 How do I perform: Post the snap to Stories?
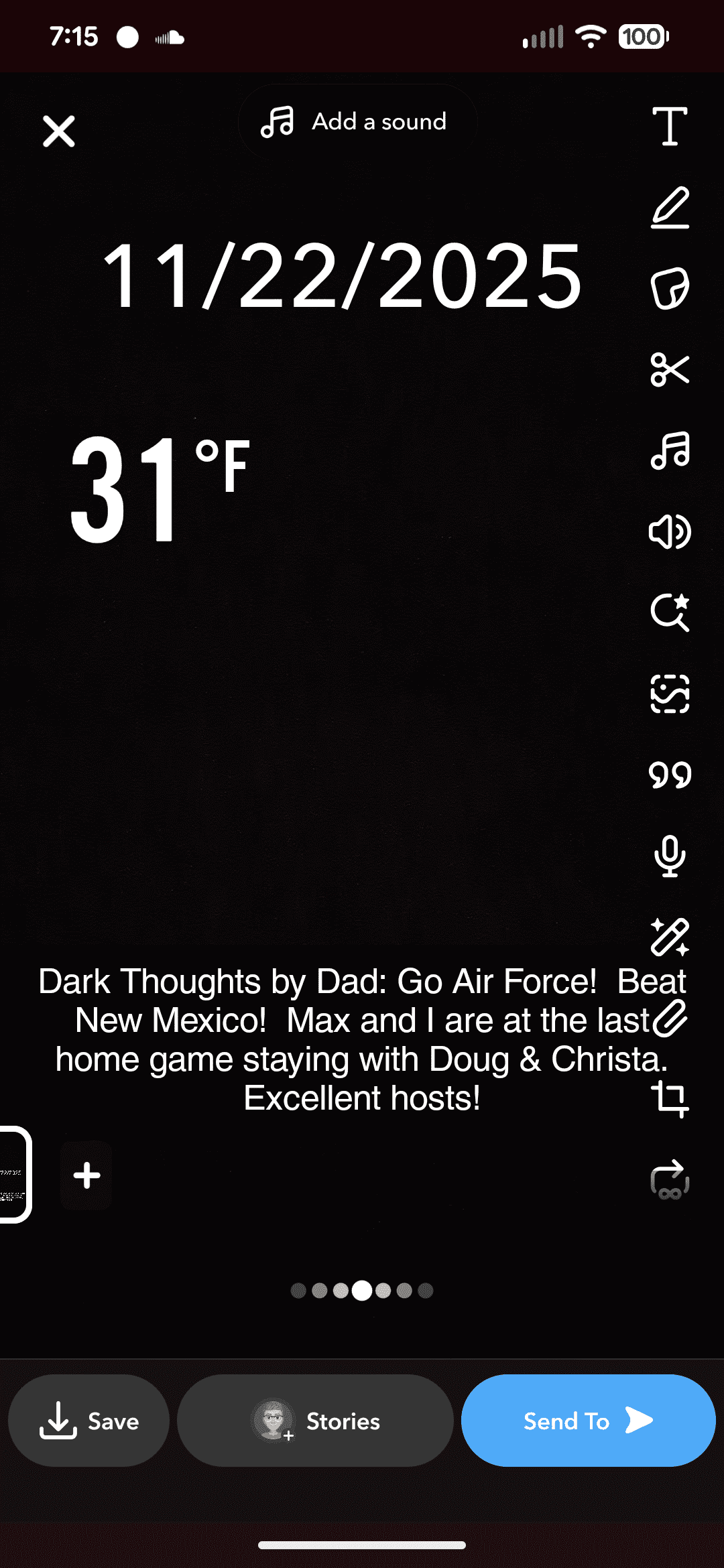click(315, 1421)
